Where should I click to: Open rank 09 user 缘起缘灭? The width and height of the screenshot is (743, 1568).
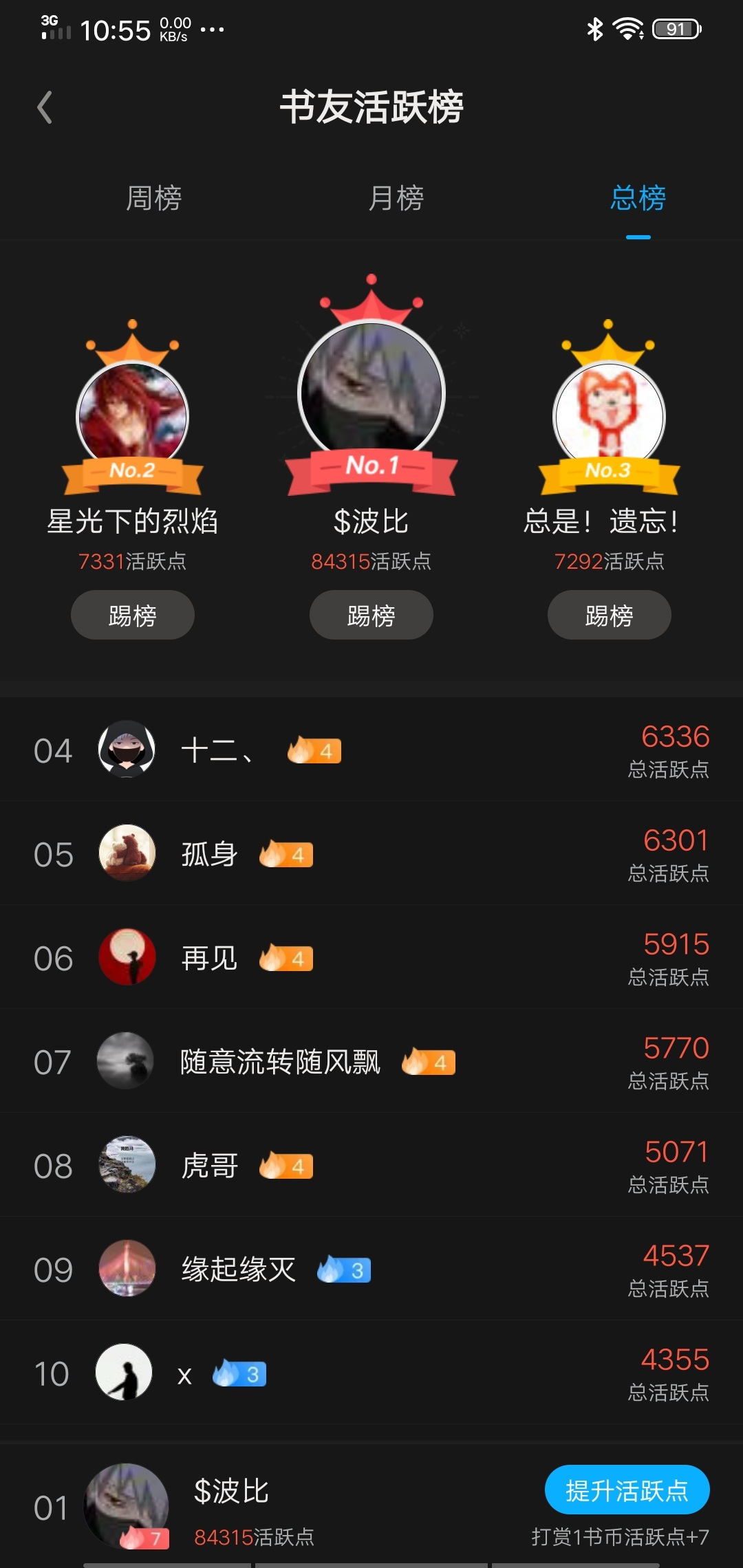click(371, 1269)
